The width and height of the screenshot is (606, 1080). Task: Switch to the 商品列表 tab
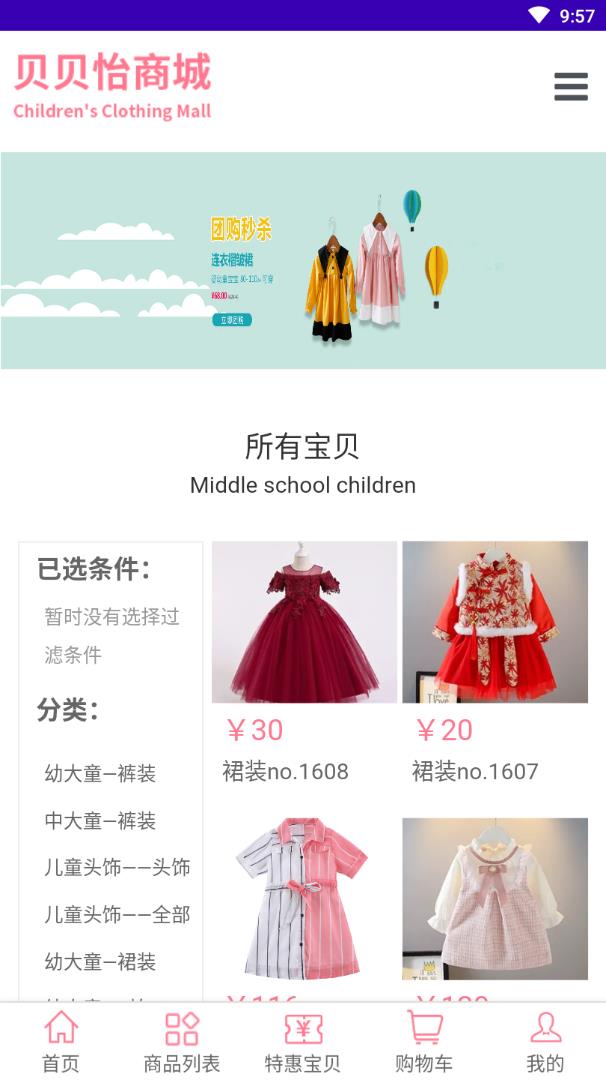(x=182, y=1041)
